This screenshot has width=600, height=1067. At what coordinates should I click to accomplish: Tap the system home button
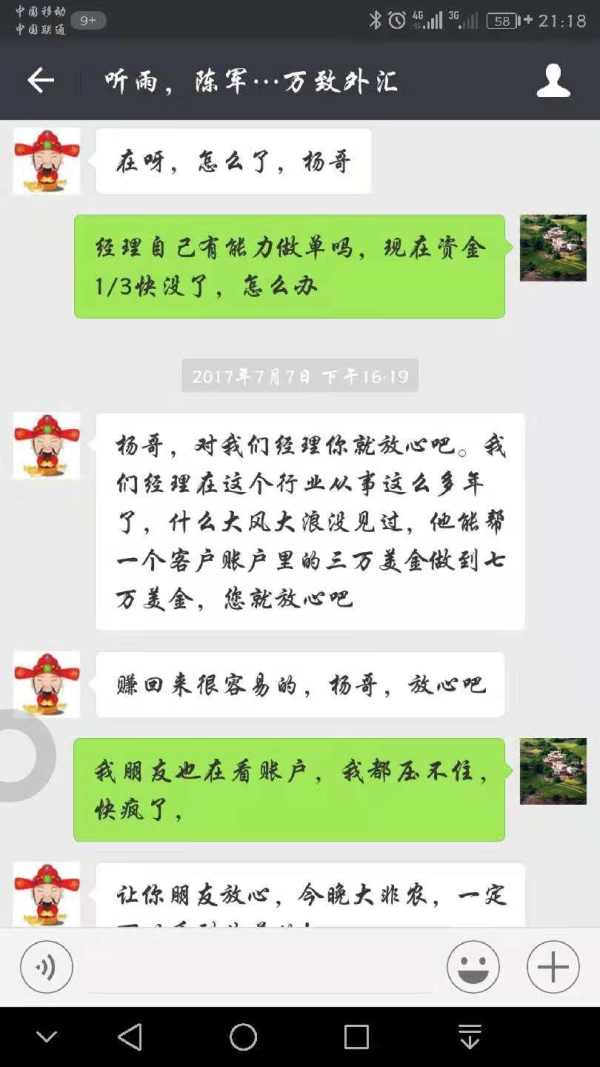[243, 1037]
